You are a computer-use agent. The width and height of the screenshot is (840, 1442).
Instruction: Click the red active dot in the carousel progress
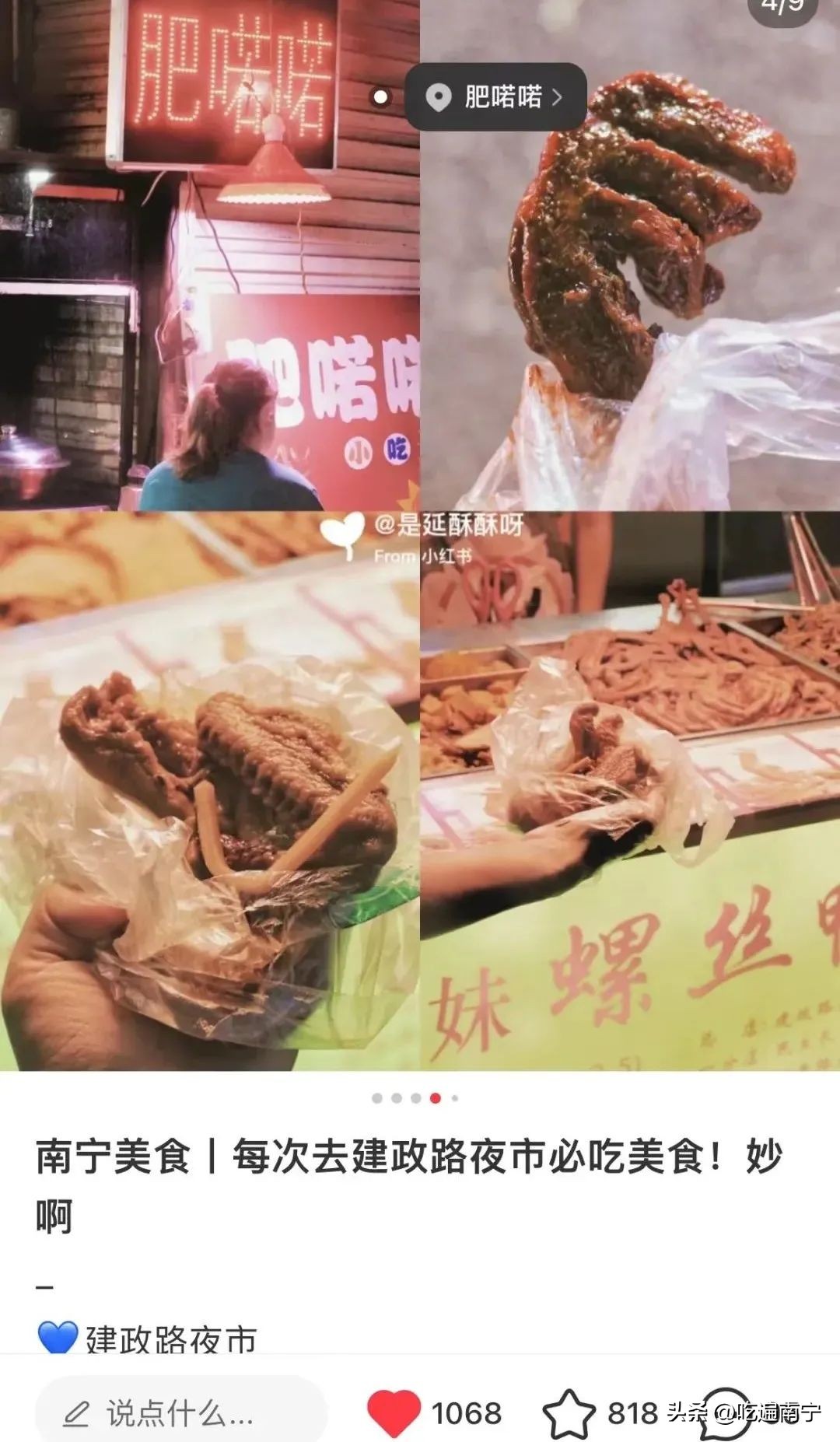(x=433, y=1098)
